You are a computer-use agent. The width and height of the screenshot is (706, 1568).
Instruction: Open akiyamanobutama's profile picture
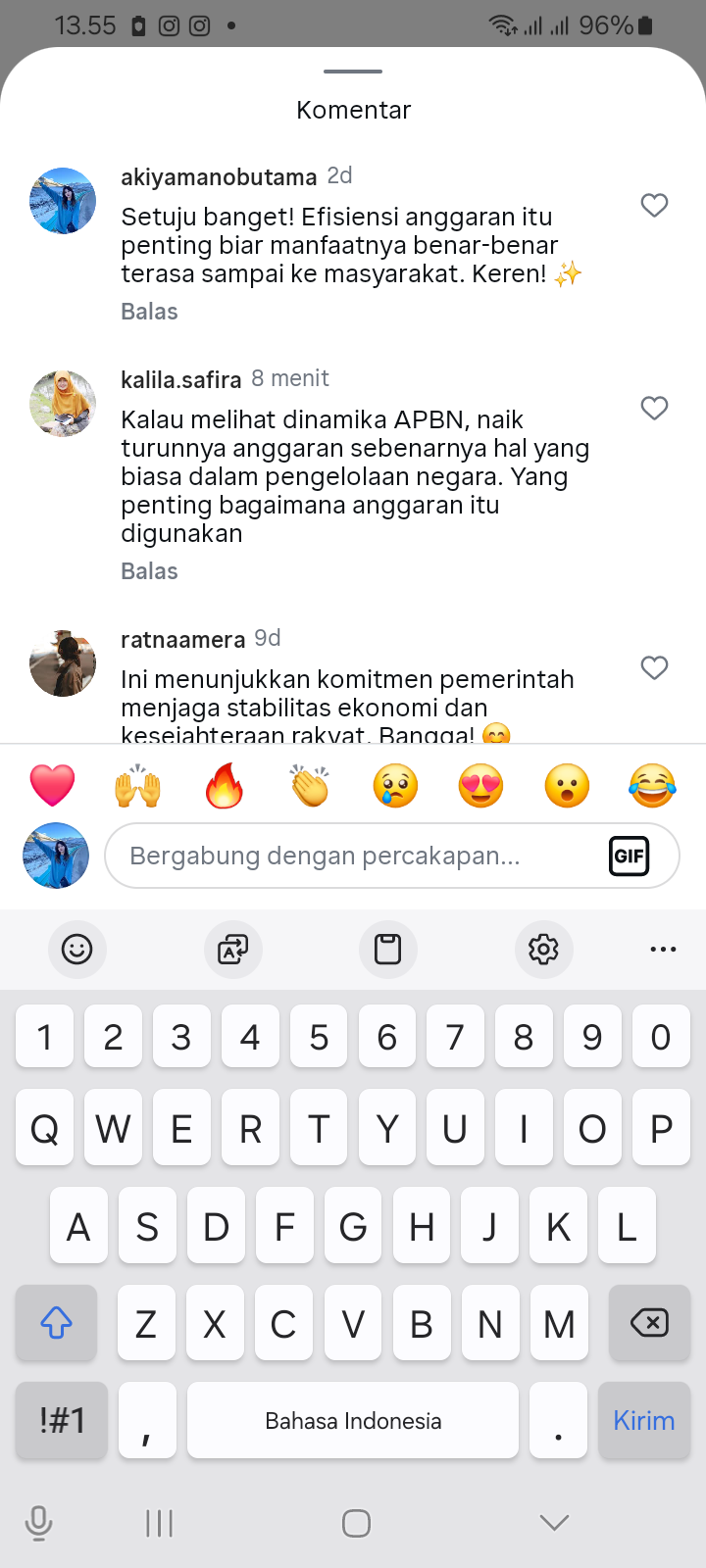pyautogui.click(x=63, y=201)
